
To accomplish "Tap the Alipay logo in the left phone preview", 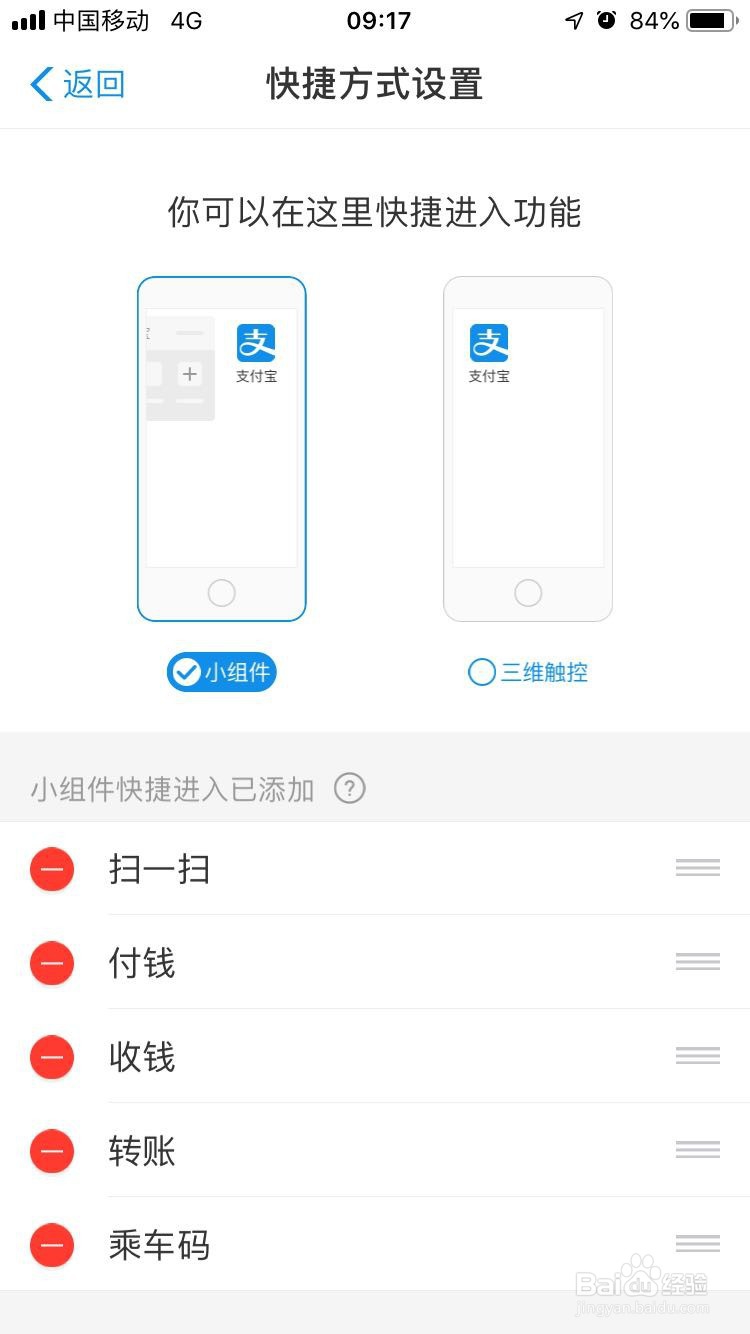I will pyautogui.click(x=256, y=343).
